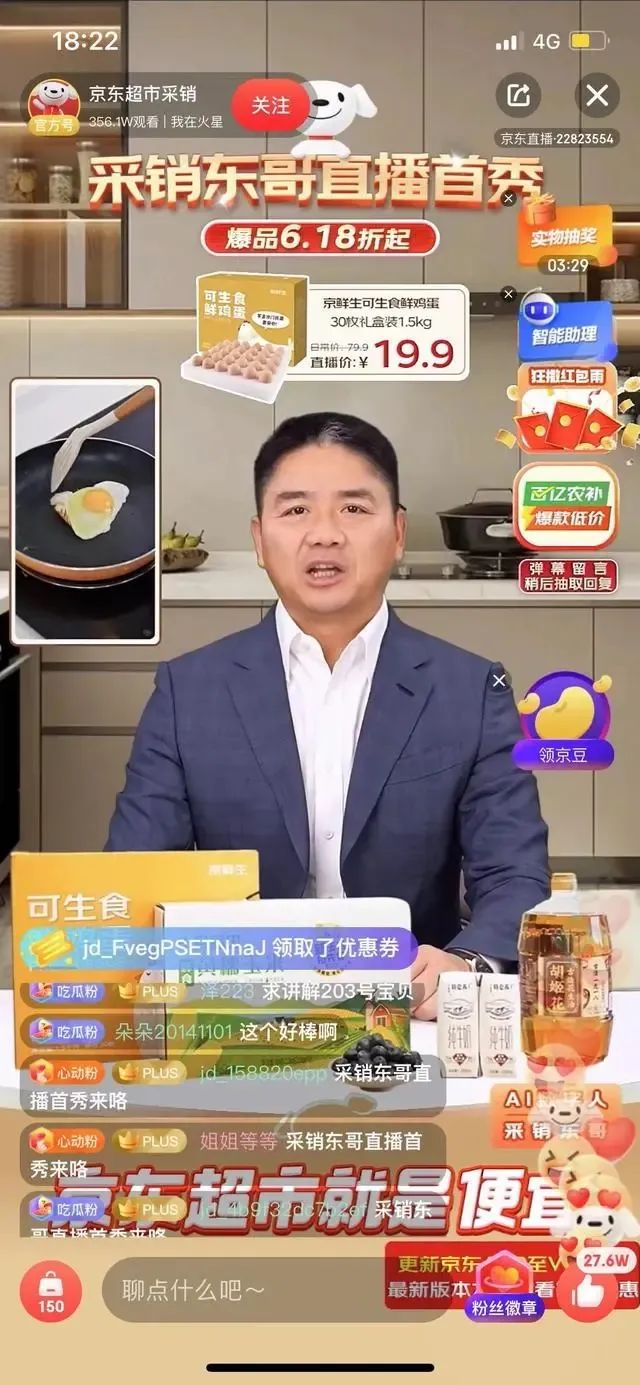Share this live stream
This screenshot has width=640, height=1385.
coord(518,96)
